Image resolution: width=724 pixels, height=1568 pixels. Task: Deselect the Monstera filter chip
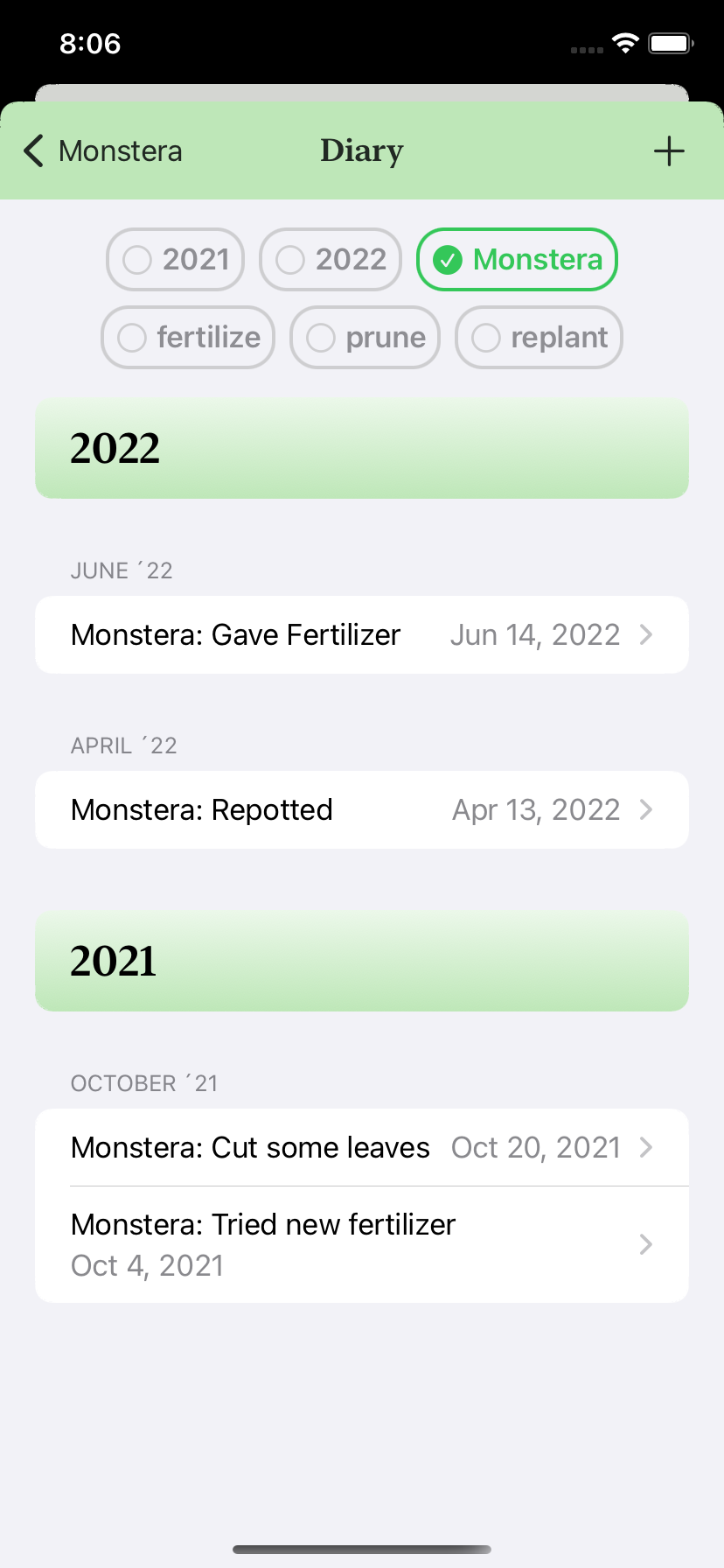(x=518, y=259)
